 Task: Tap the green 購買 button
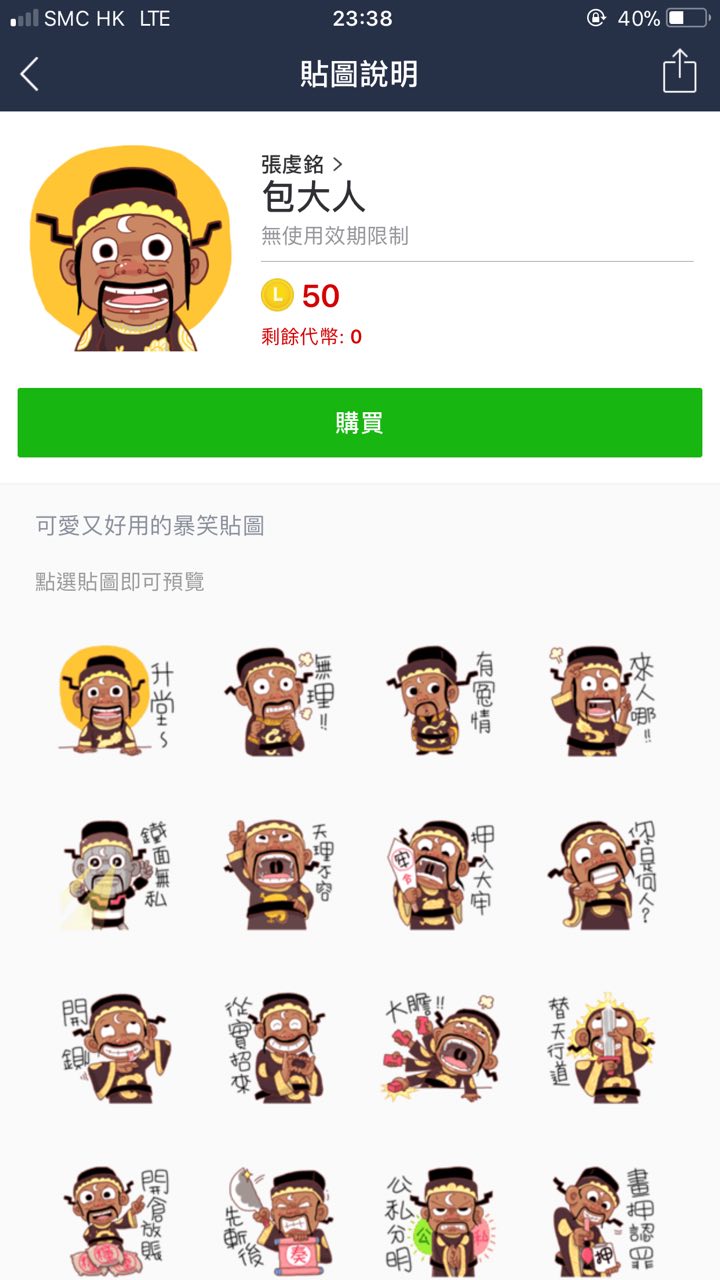360,423
